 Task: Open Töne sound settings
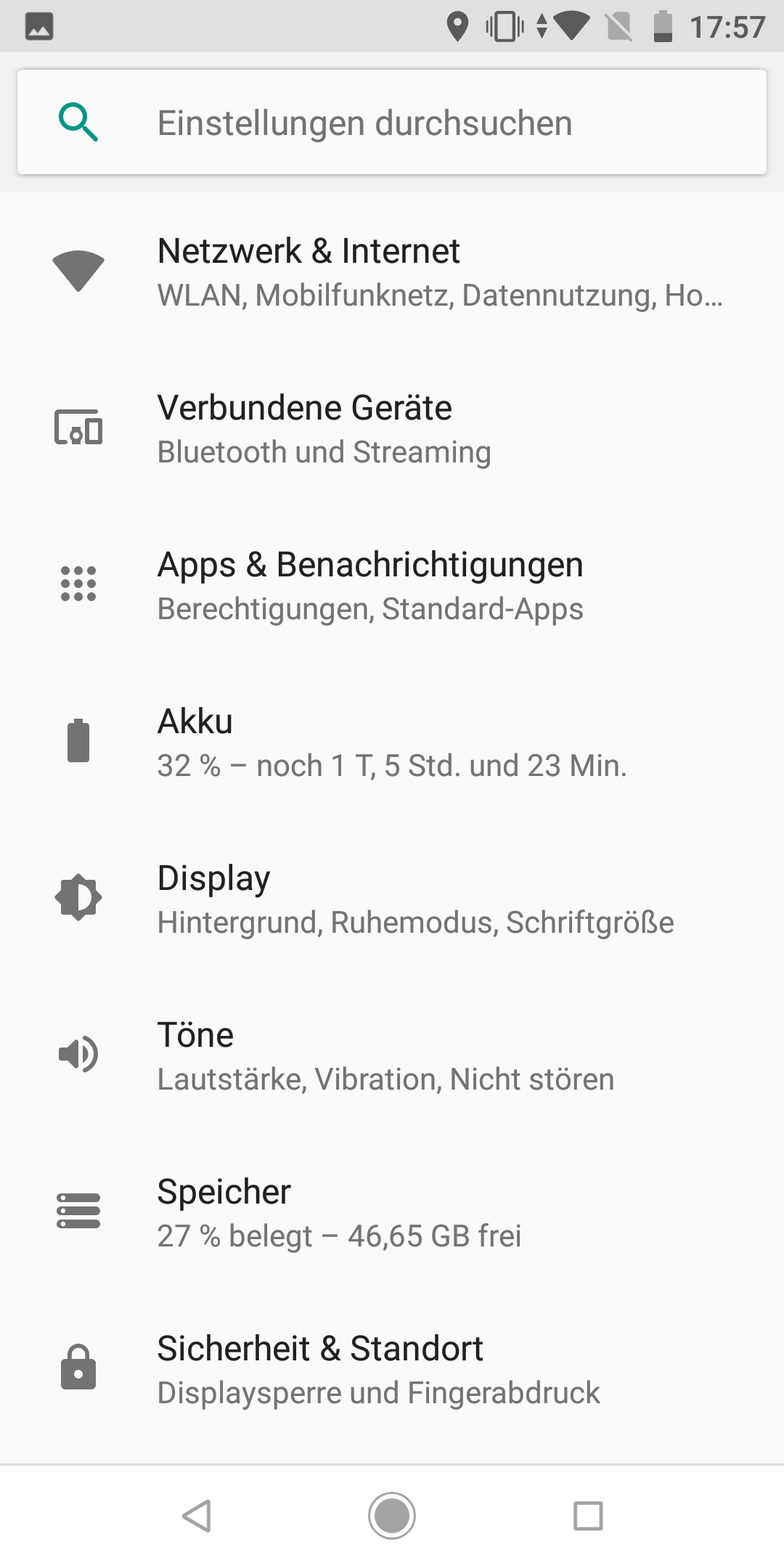point(392,1055)
